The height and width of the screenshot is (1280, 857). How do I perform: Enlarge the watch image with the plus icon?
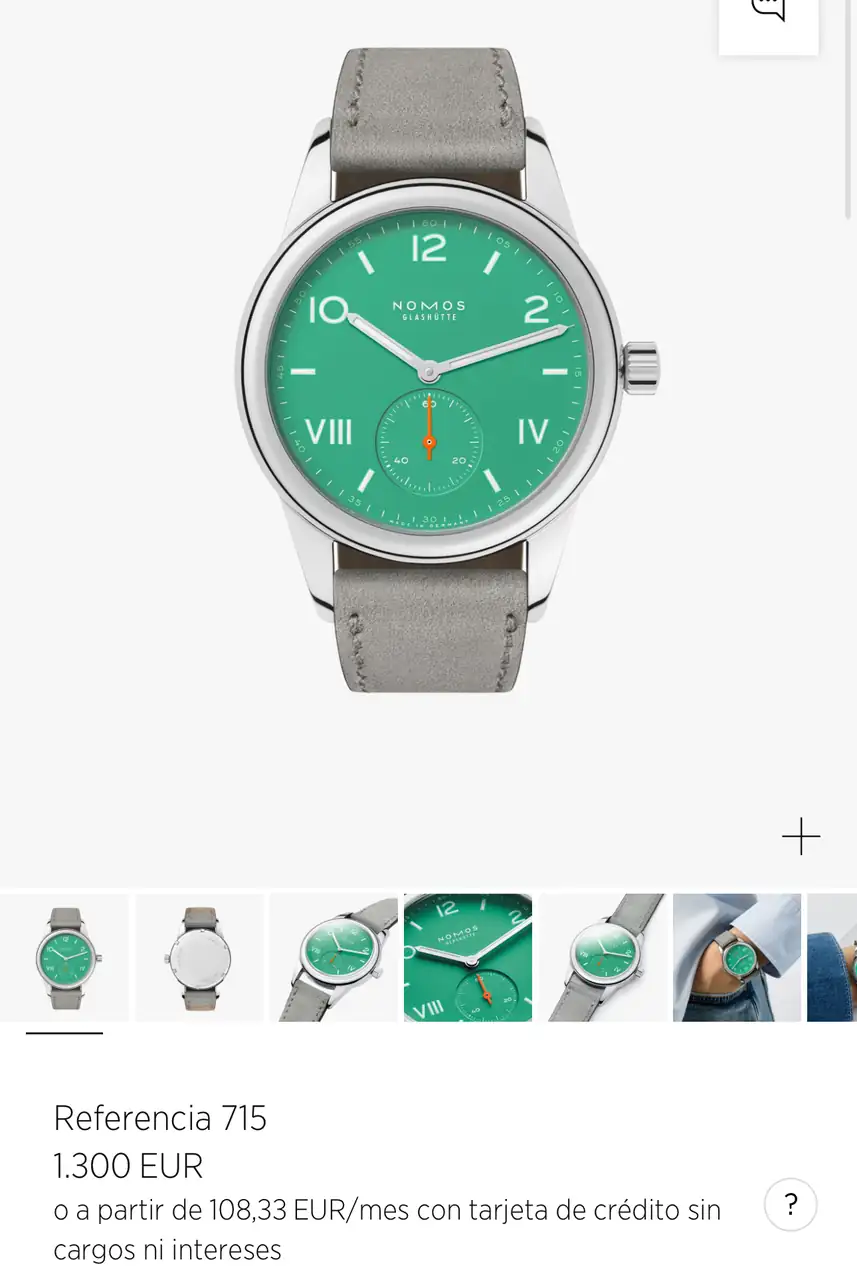[x=800, y=836]
